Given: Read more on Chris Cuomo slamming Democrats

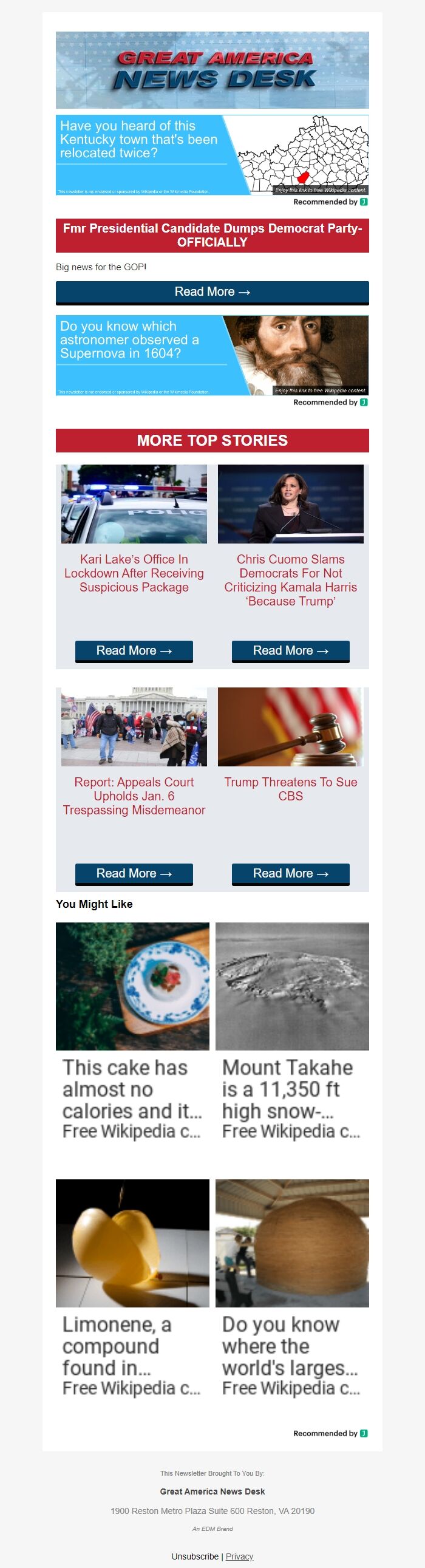Looking at the screenshot, I should point(290,650).
